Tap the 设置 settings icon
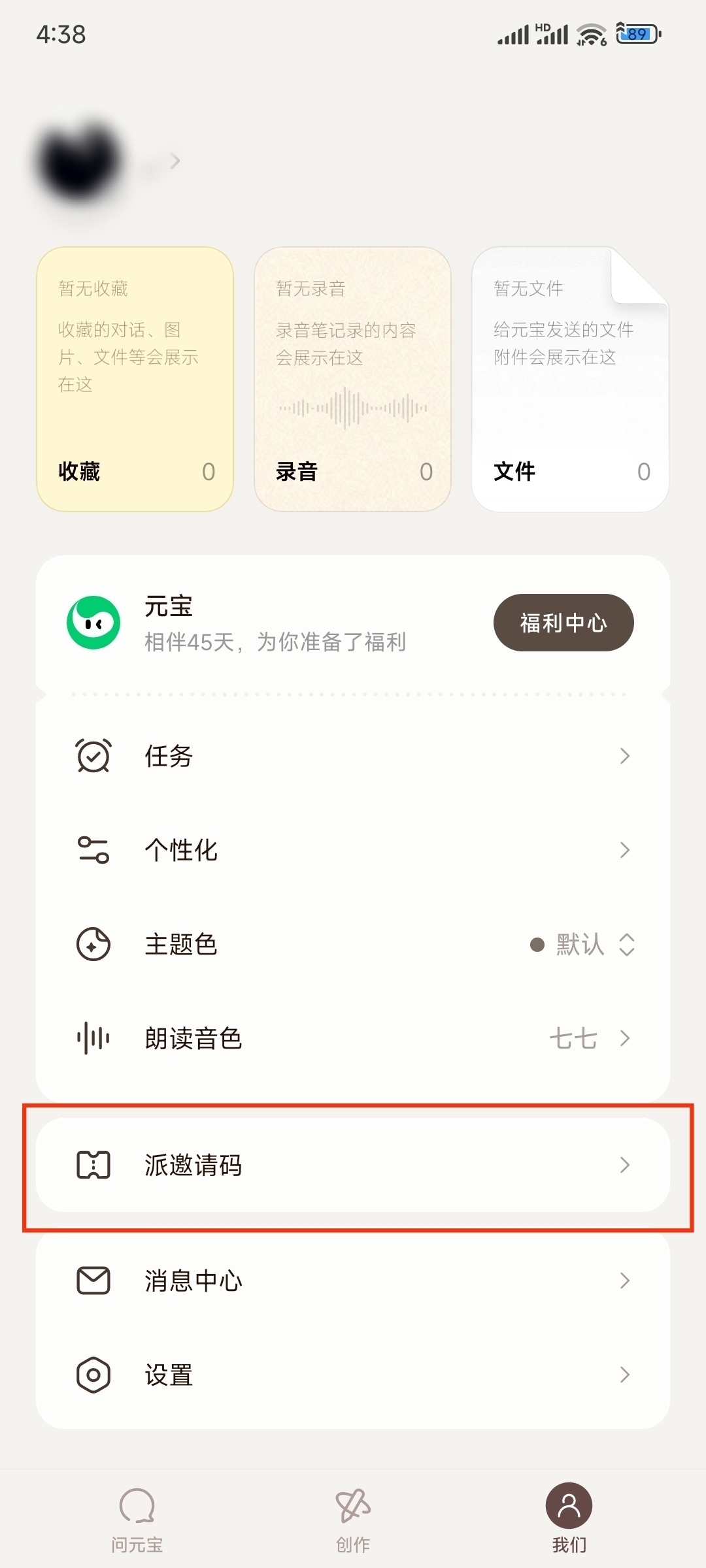This screenshot has height=1568, width=706. tap(93, 1375)
